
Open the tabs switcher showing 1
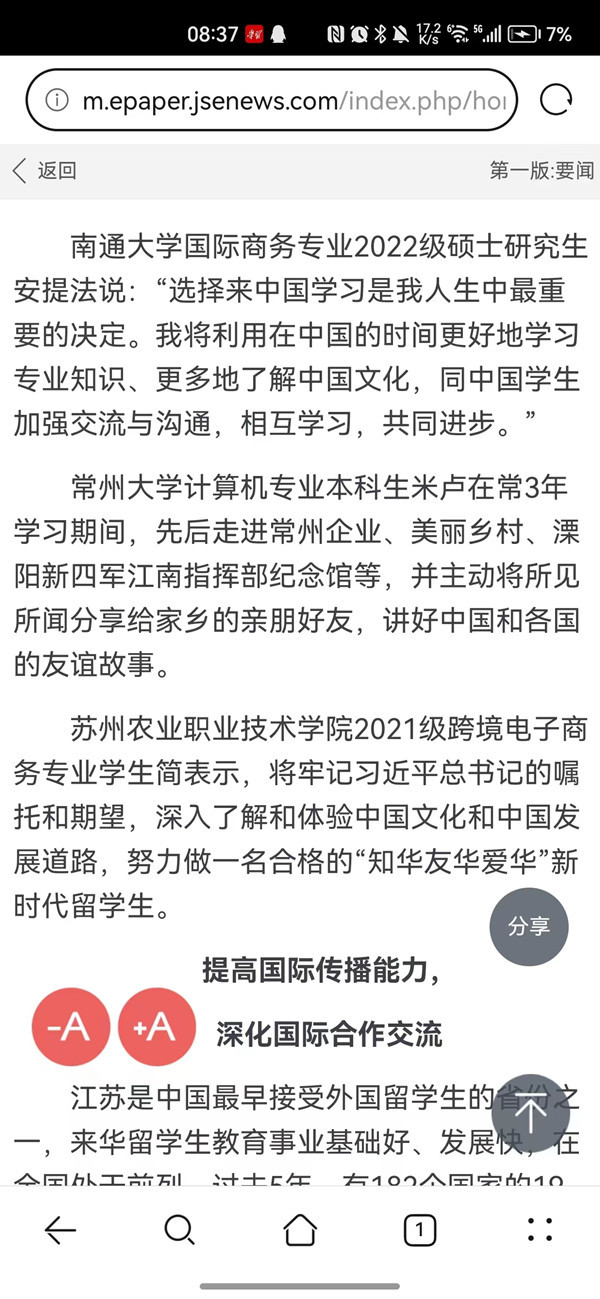(x=420, y=1229)
